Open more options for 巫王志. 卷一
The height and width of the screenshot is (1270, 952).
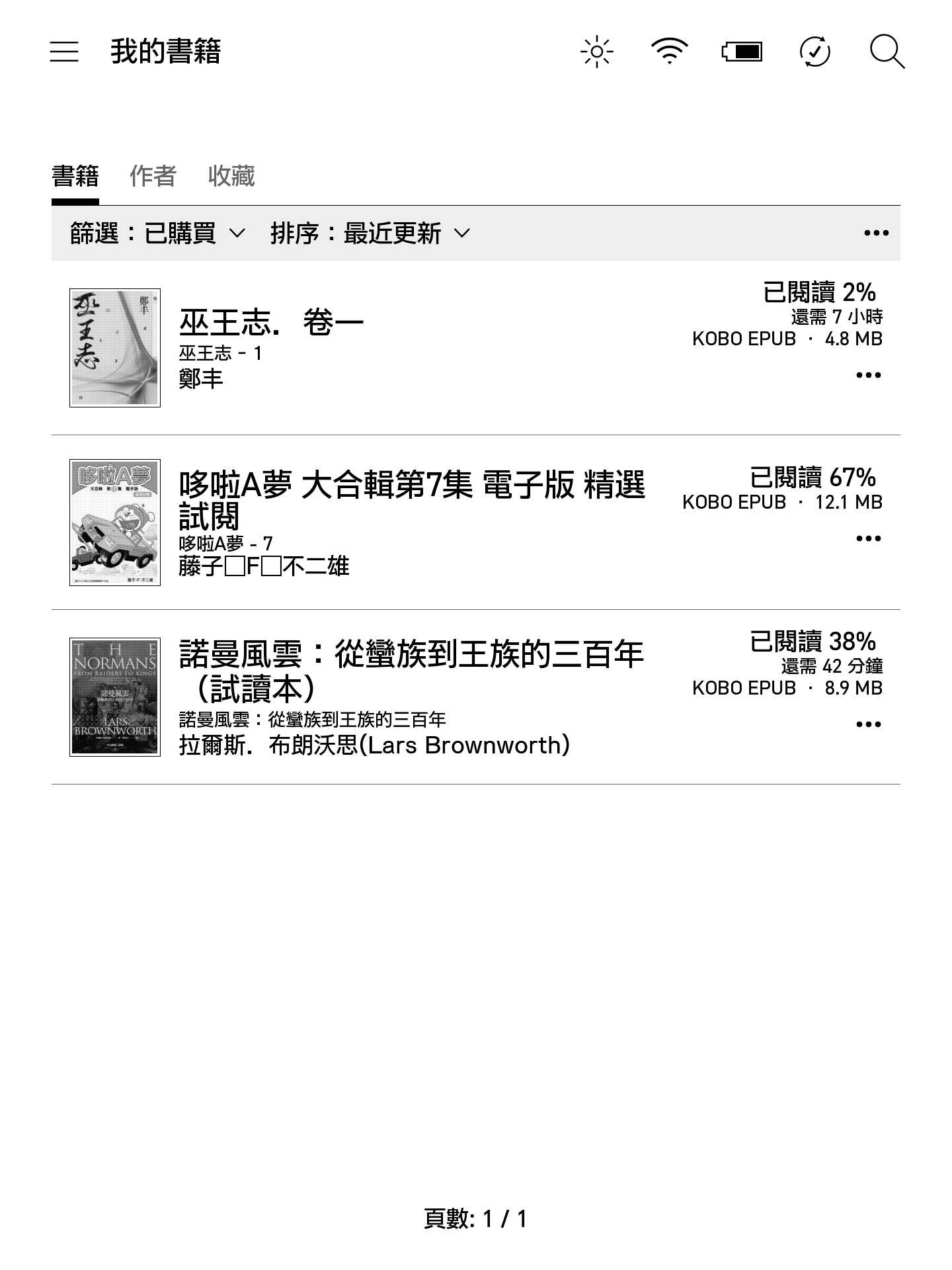[x=868, y=375]
